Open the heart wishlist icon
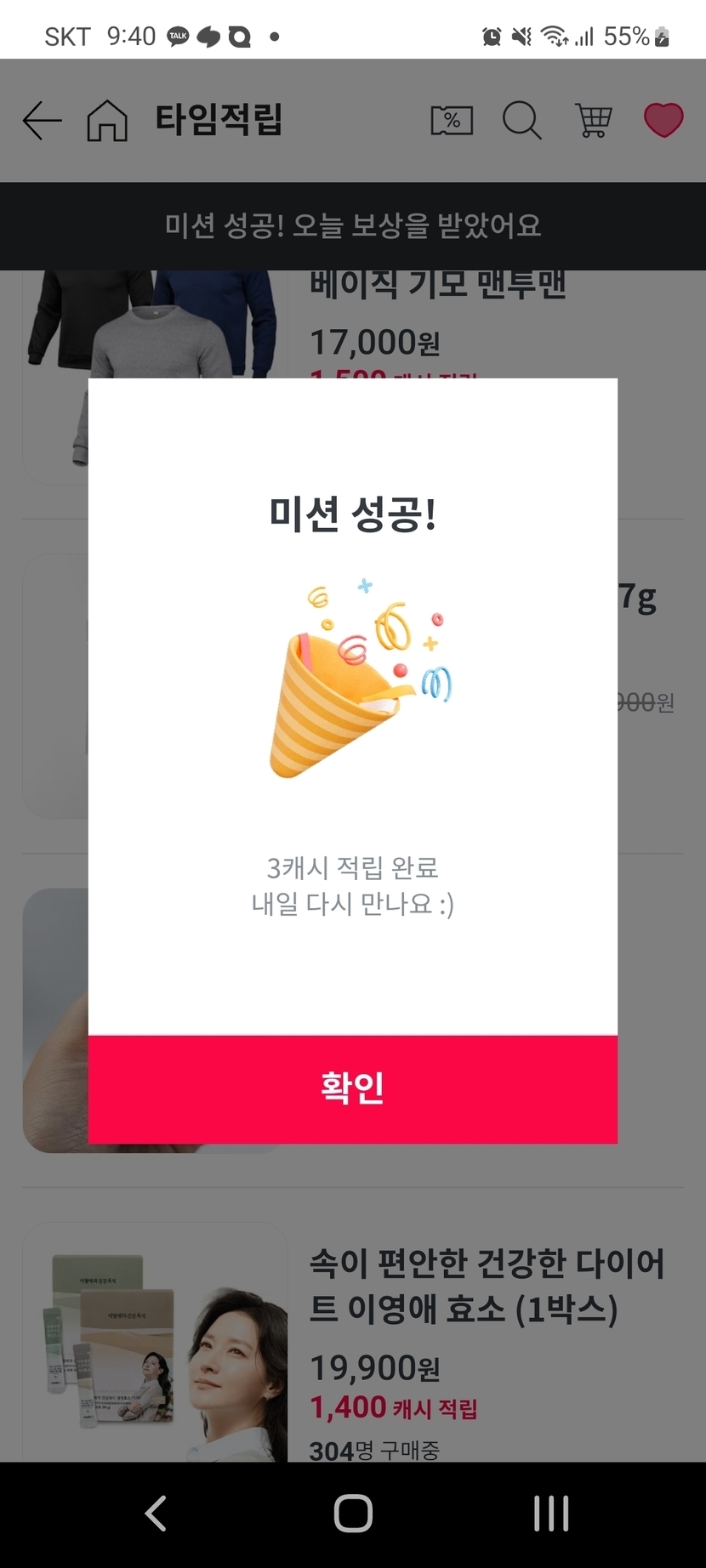This screenshot has width=706, height=1568. [663, 120]
